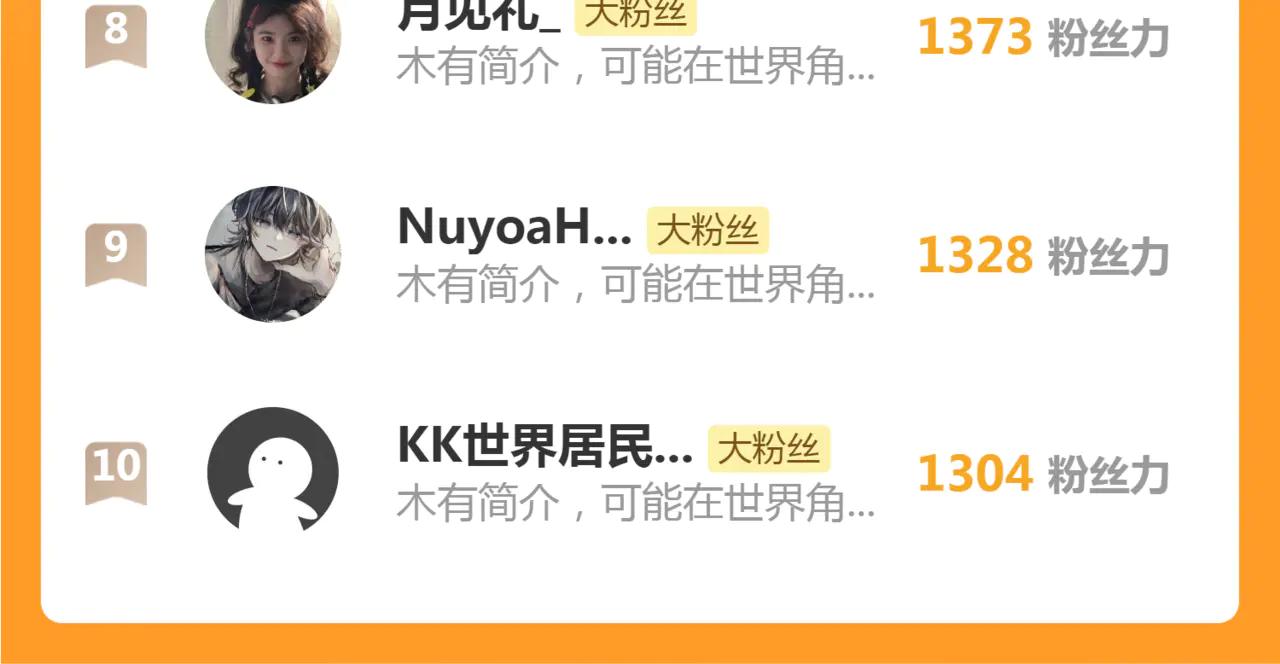View NuyoaH's anime avatar profile
This screenshot has height=664, width=1280.
273,254
